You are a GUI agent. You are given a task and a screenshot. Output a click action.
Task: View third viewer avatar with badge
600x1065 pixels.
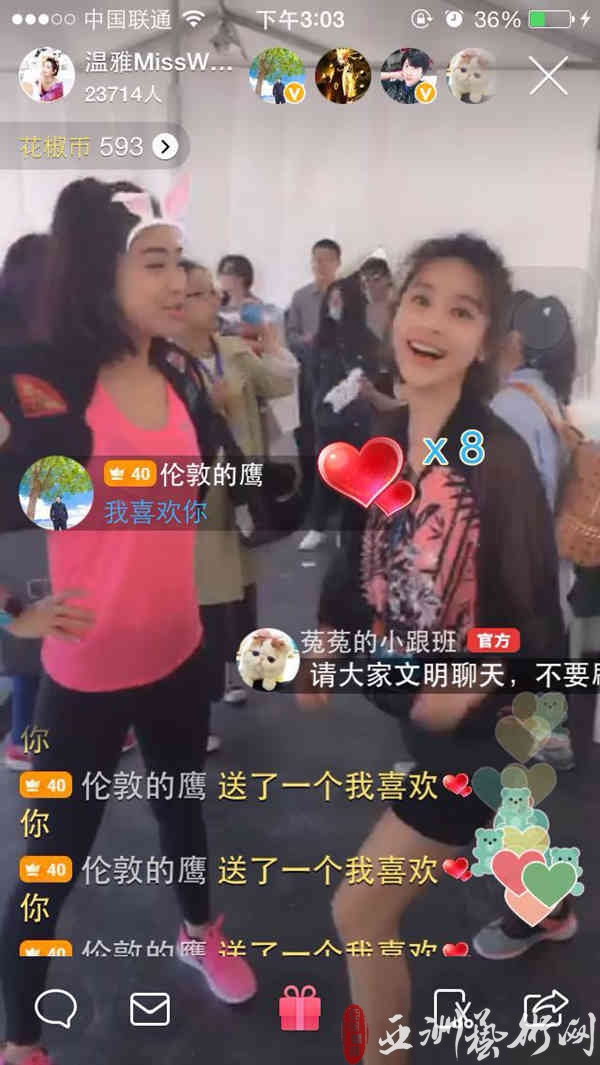tap(408, 76)
